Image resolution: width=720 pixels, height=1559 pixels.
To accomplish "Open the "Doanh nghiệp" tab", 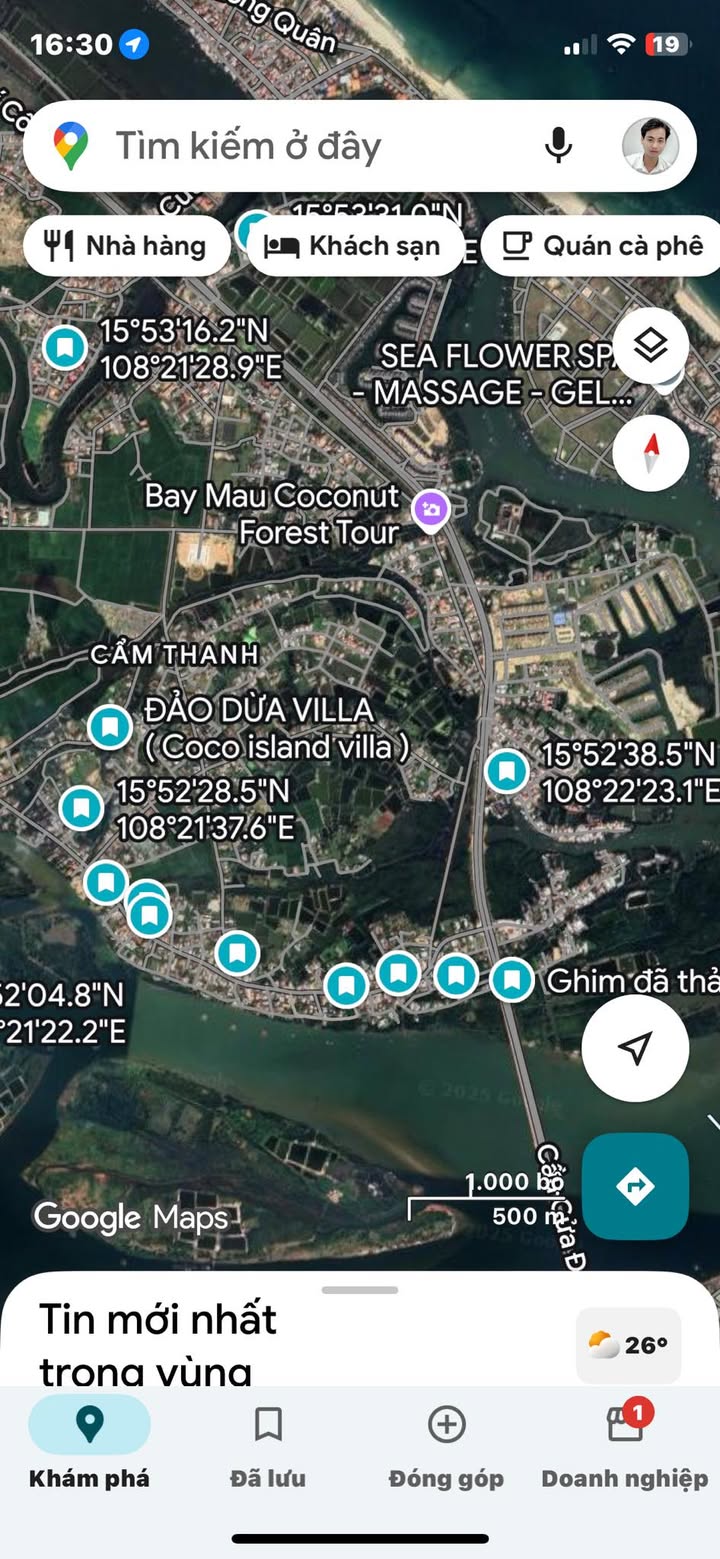I will click(x=624, y=1445).
